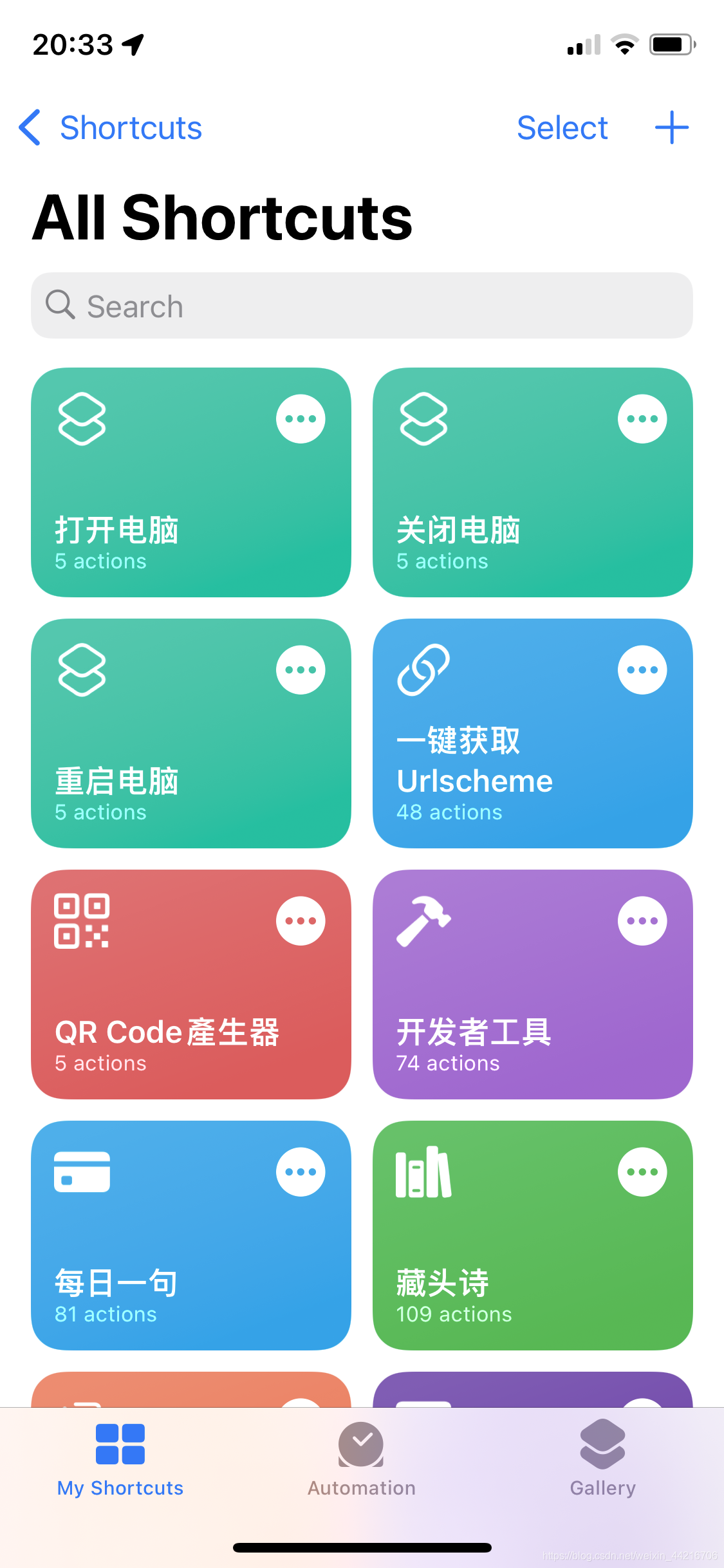Screen dimensions: 724x1568
Task: Edit QR Code 產生器 actions
Action: tap(301, 921)
